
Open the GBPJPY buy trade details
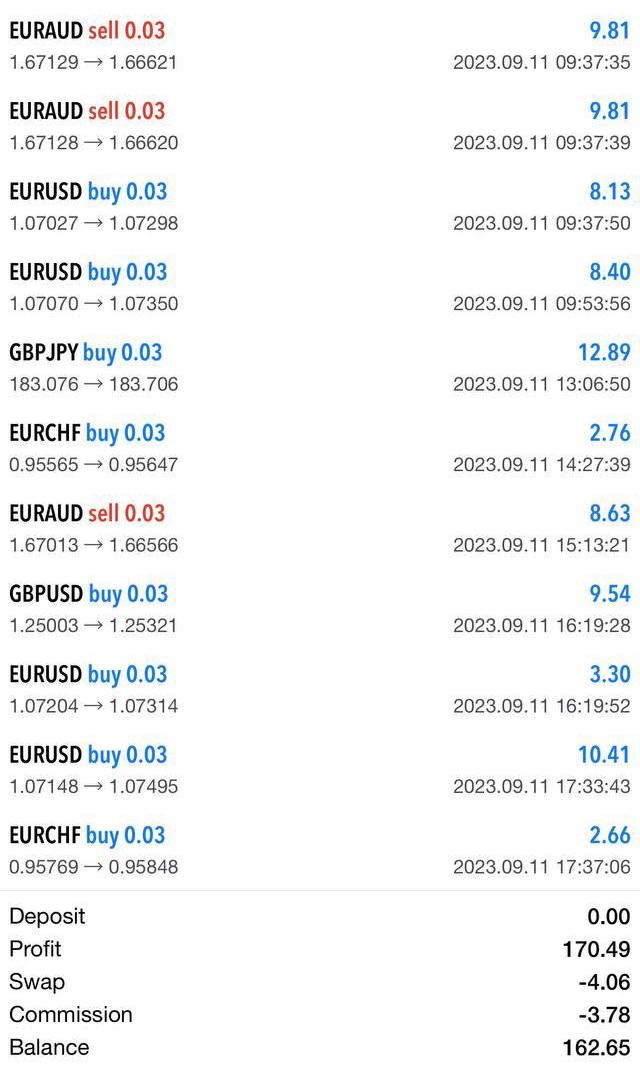(320, 367)
